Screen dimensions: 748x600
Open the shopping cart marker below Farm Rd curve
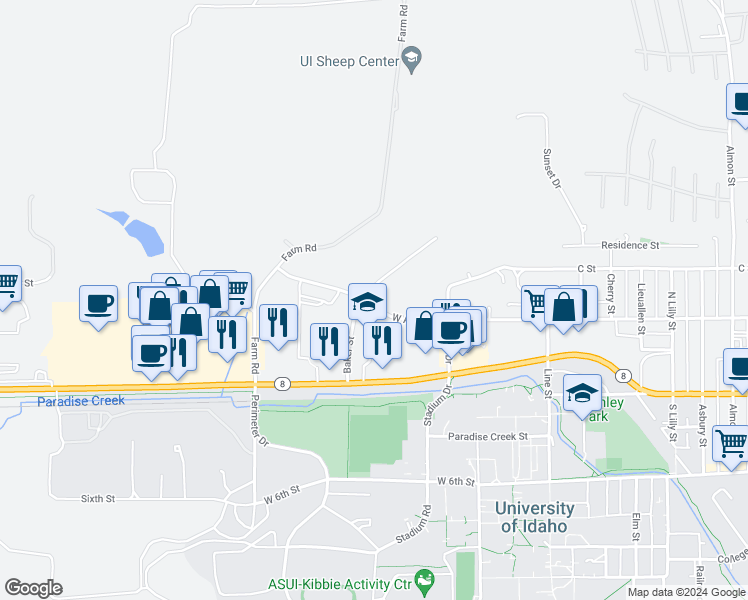pyautogui.click(x=234, y=290)
